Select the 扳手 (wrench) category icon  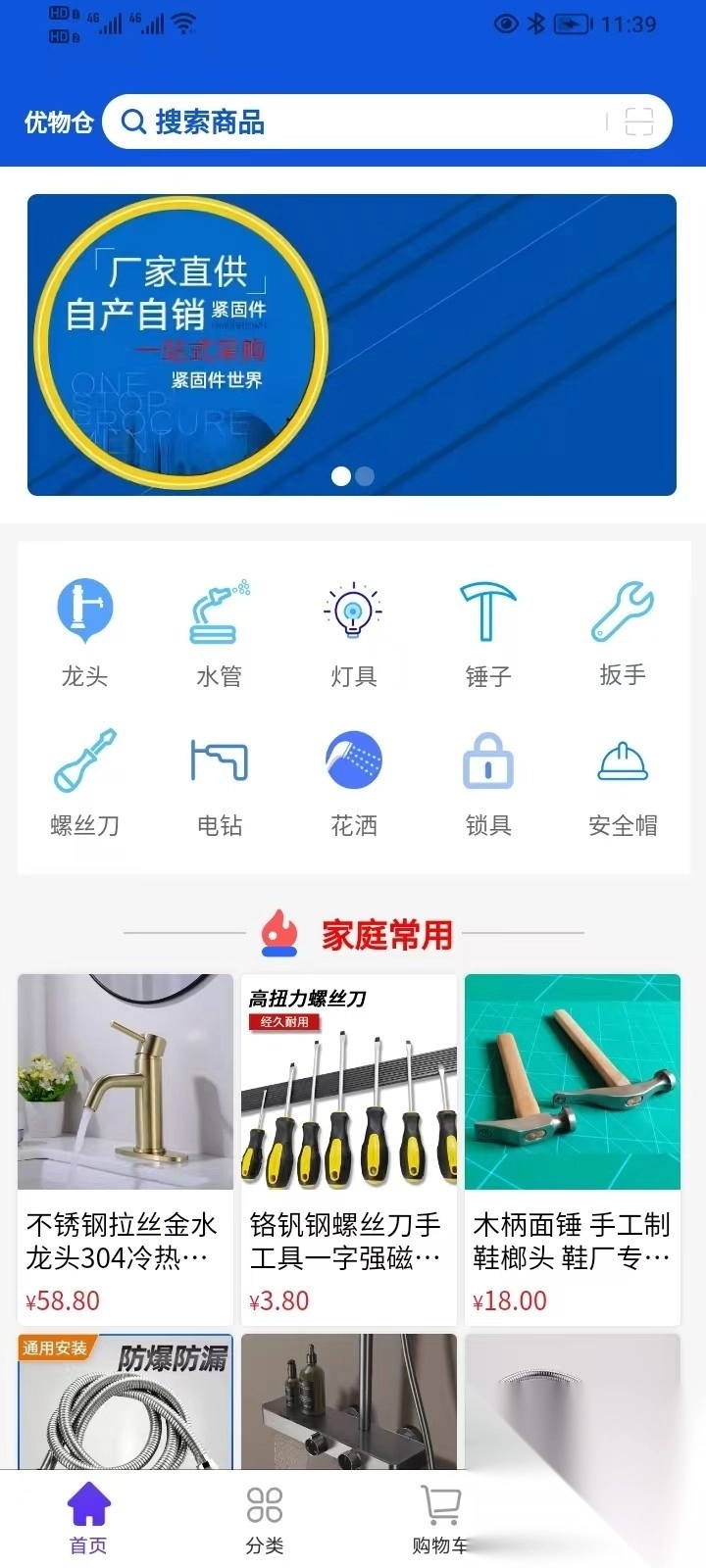point(622,627)
